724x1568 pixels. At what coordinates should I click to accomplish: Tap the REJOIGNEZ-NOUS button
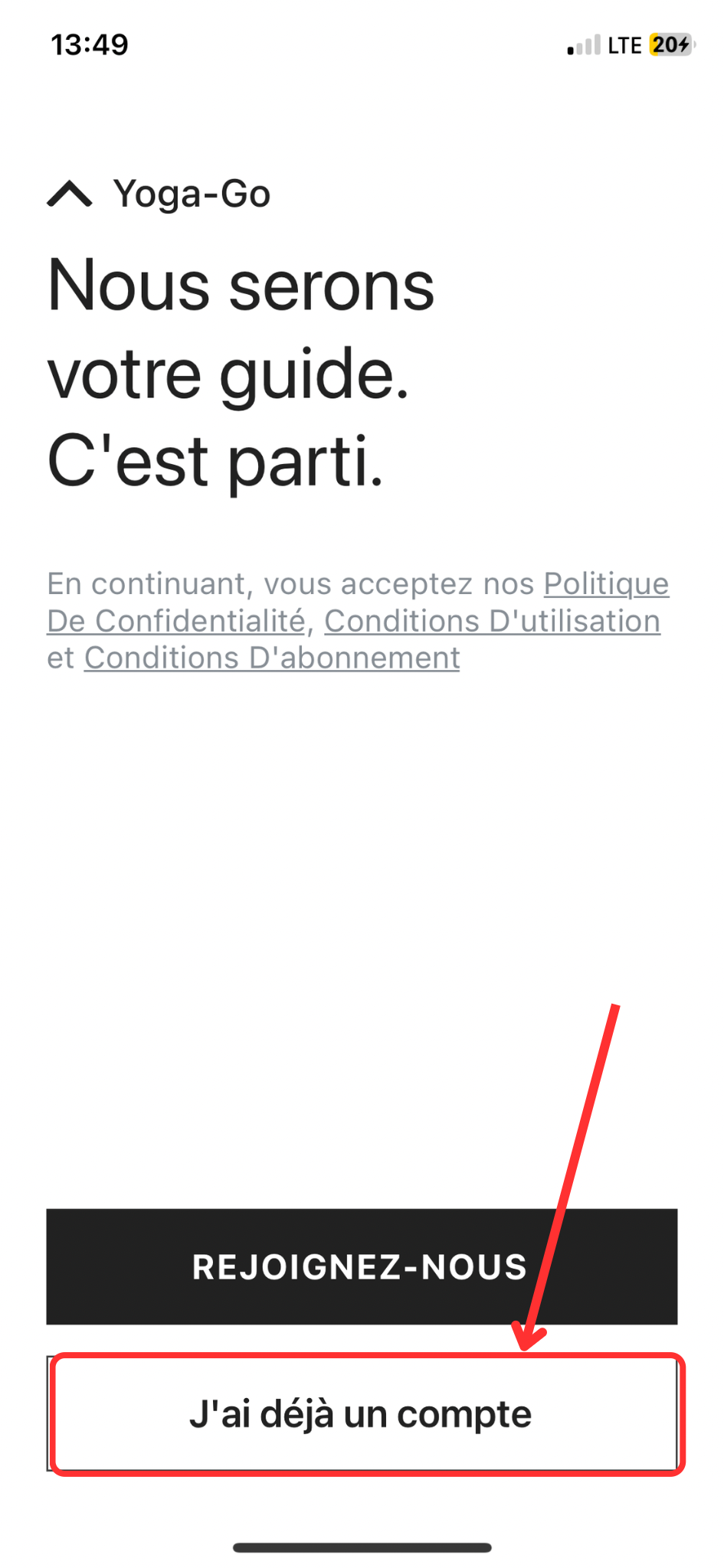(361, 1266)
